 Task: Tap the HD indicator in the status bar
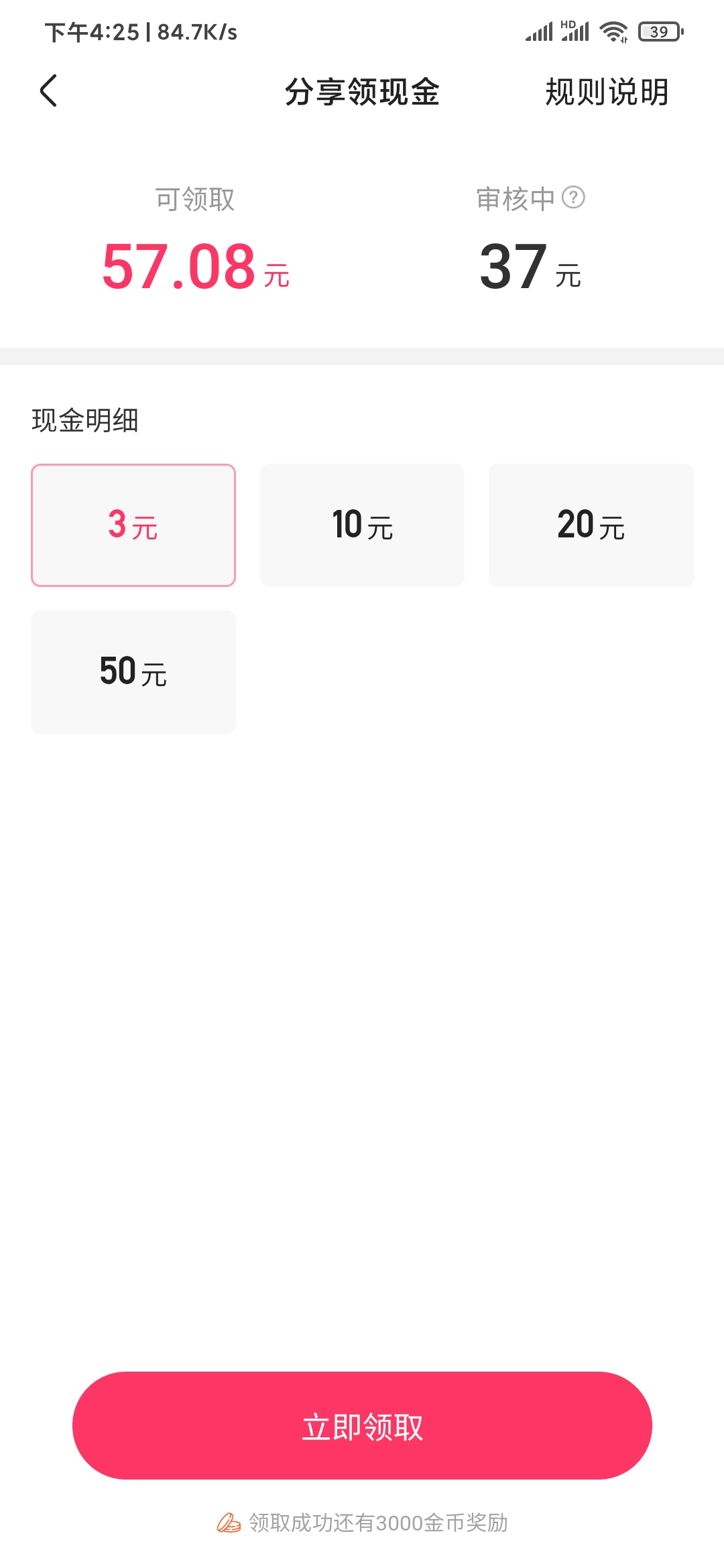[569, 24]
